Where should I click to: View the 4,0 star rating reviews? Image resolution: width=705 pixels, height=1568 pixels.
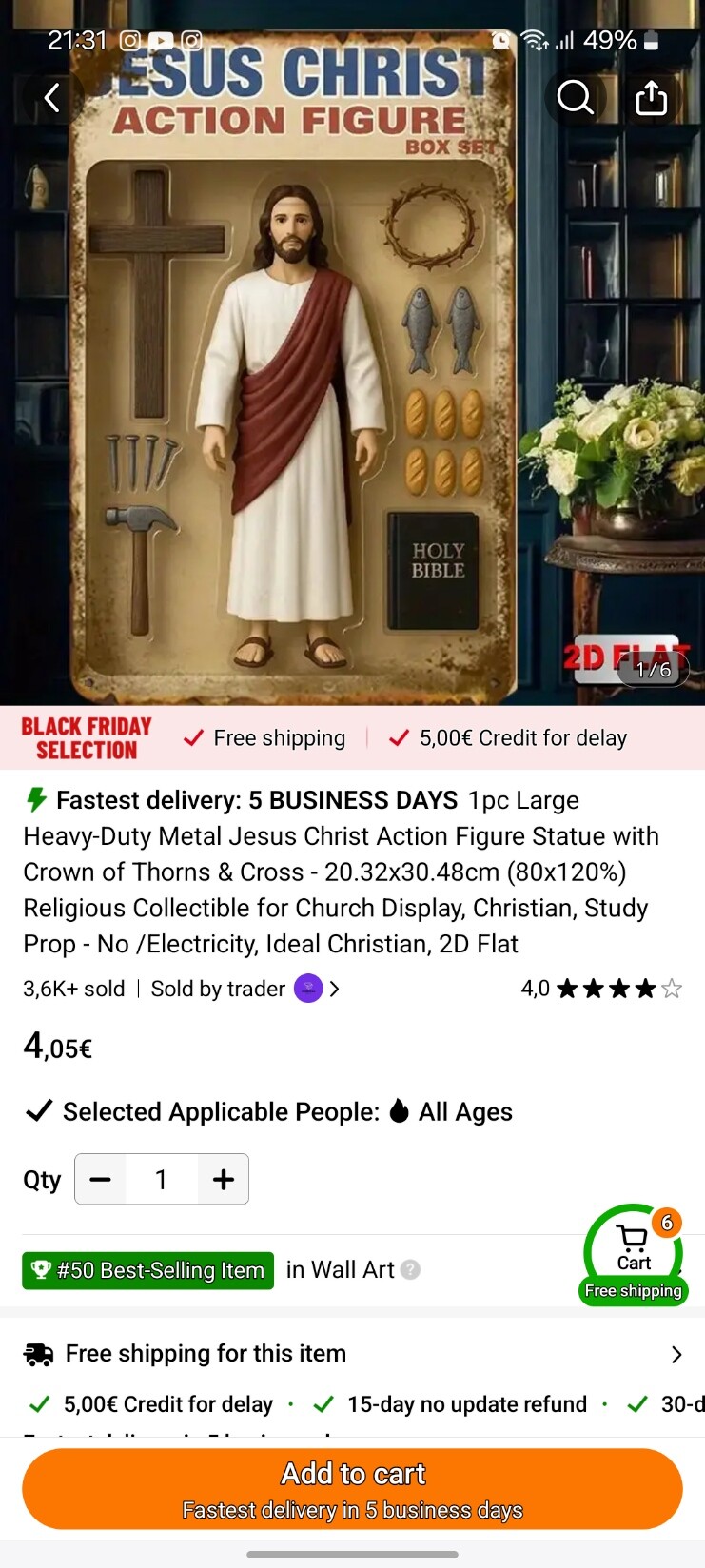[x=601, y=989]
